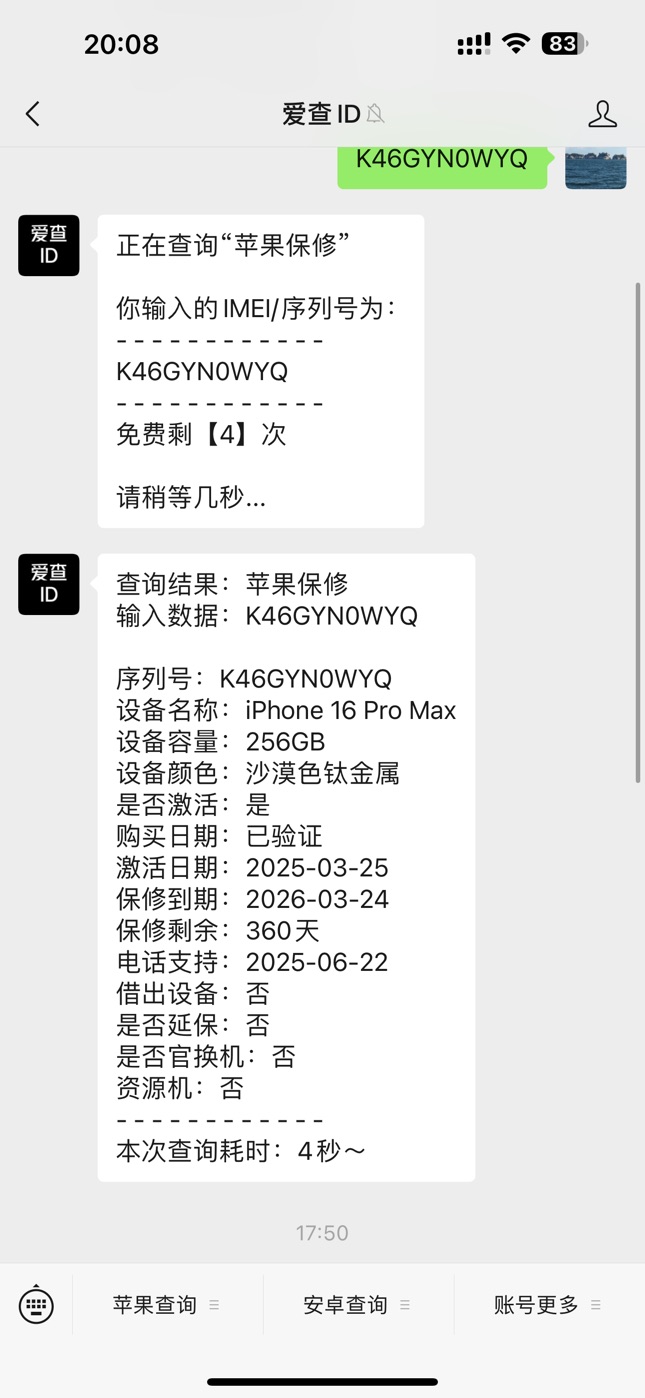This screenshot has height=1398, width=645.
Task: Open the 苹果查询 menu
Action: (166, 1305)
